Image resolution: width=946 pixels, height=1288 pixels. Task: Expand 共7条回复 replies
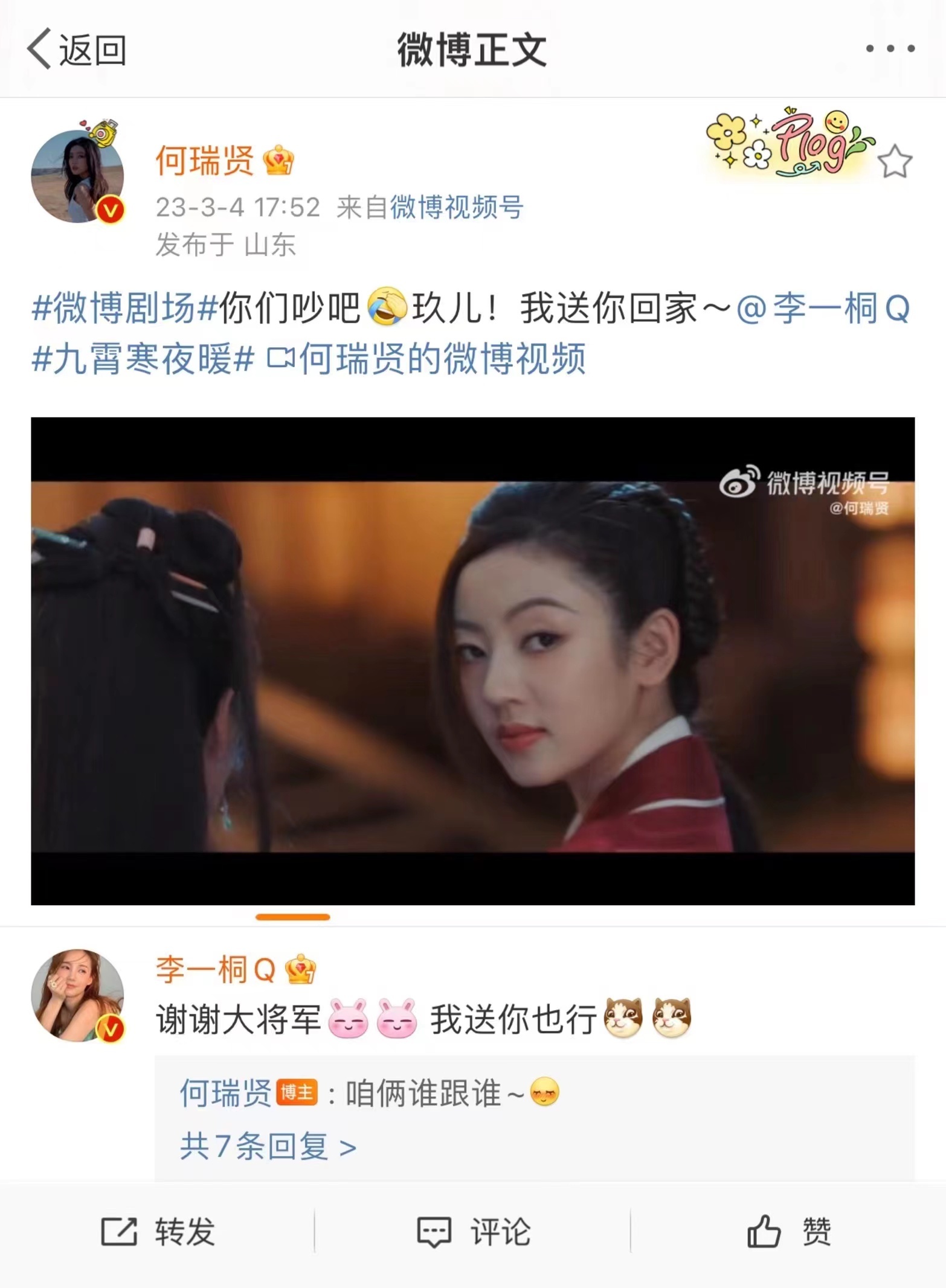pos(268,1146)
